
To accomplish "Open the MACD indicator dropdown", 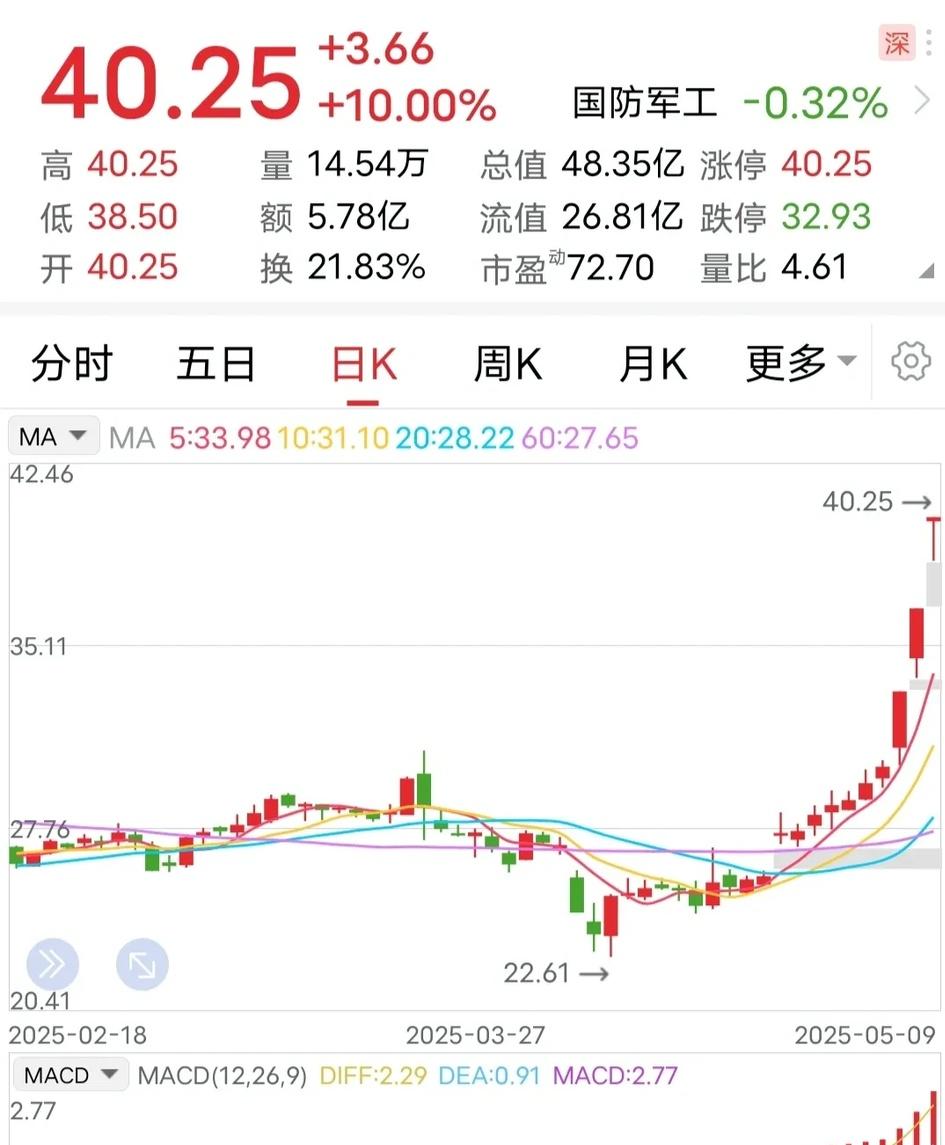I will click(x=70, y=1075).
